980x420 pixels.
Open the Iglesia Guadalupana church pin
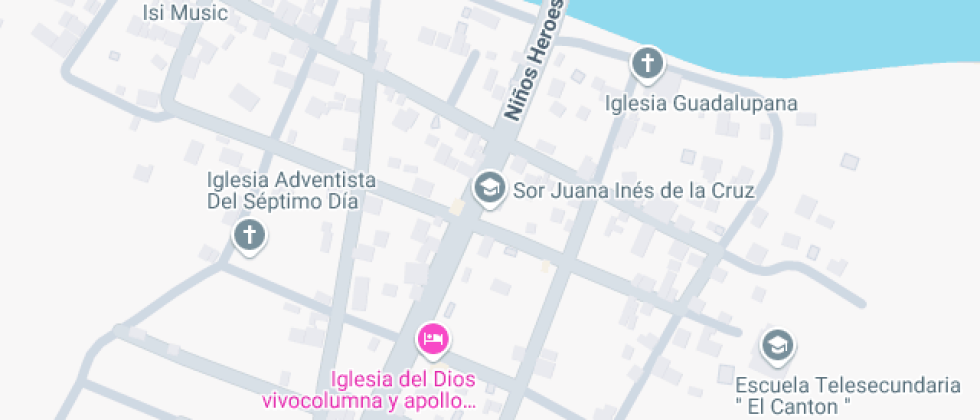point(648,64)
